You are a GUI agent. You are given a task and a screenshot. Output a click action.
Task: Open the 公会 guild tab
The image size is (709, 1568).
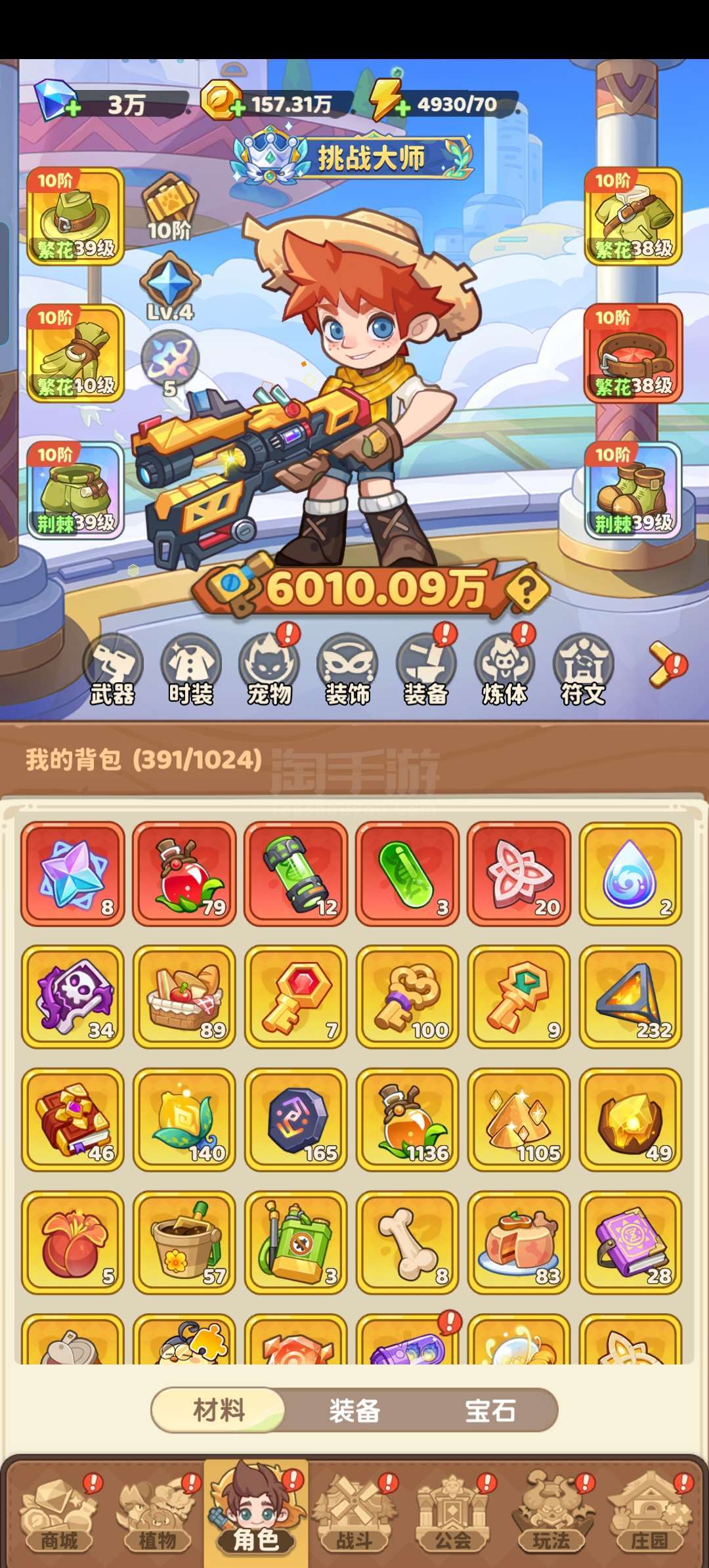pyautogui.click(x=453, y=1517)
